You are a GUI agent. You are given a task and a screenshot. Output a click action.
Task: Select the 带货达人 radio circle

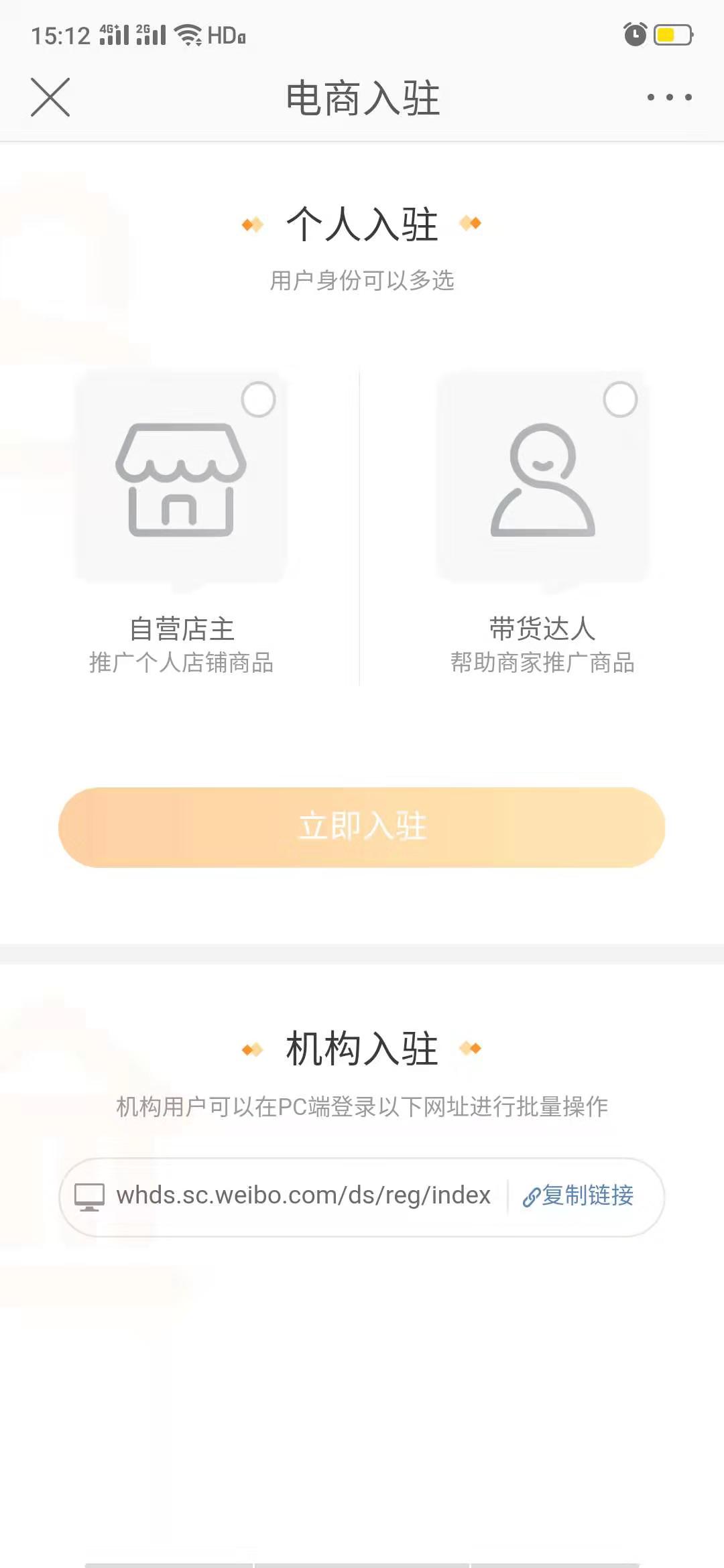tap(620, 399)
